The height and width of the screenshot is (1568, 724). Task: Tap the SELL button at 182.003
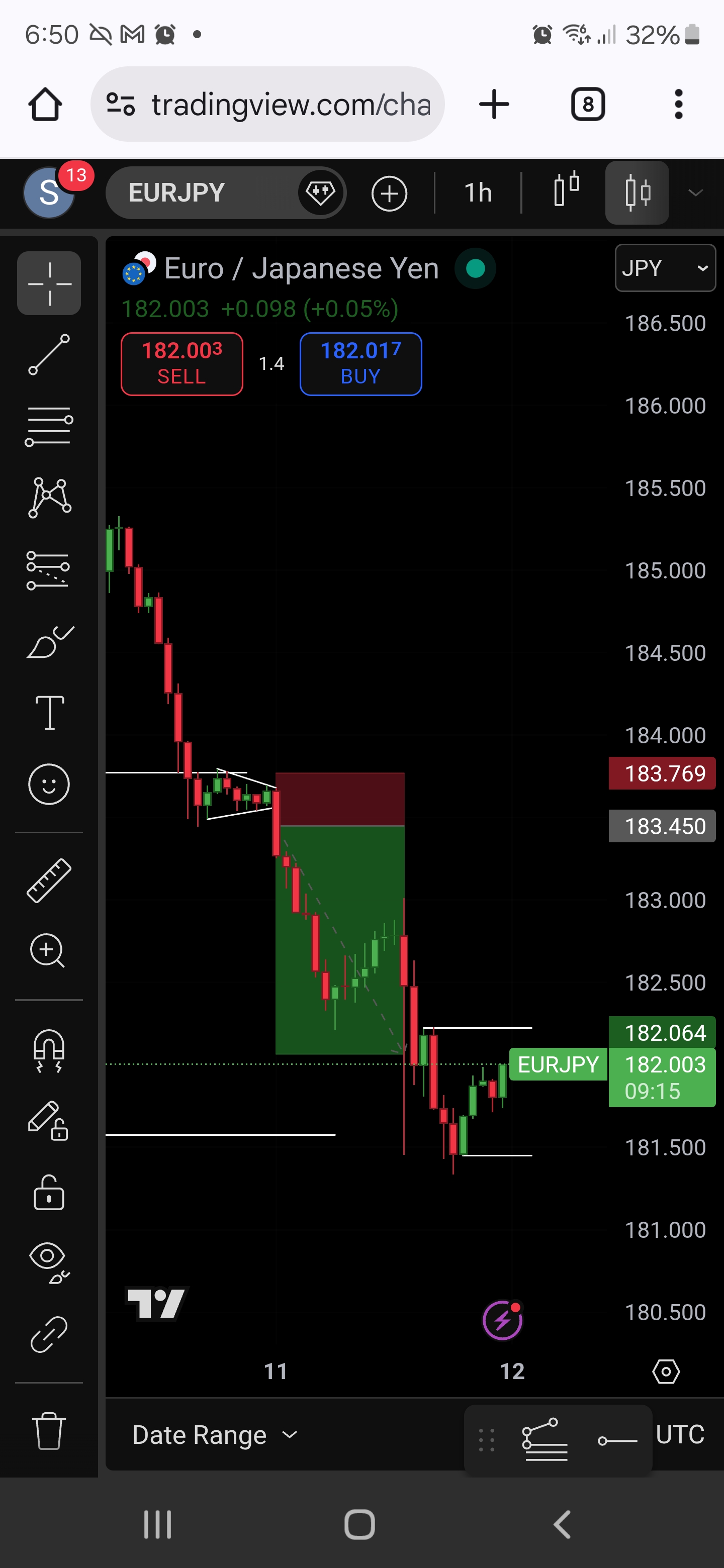coord(182,363)
